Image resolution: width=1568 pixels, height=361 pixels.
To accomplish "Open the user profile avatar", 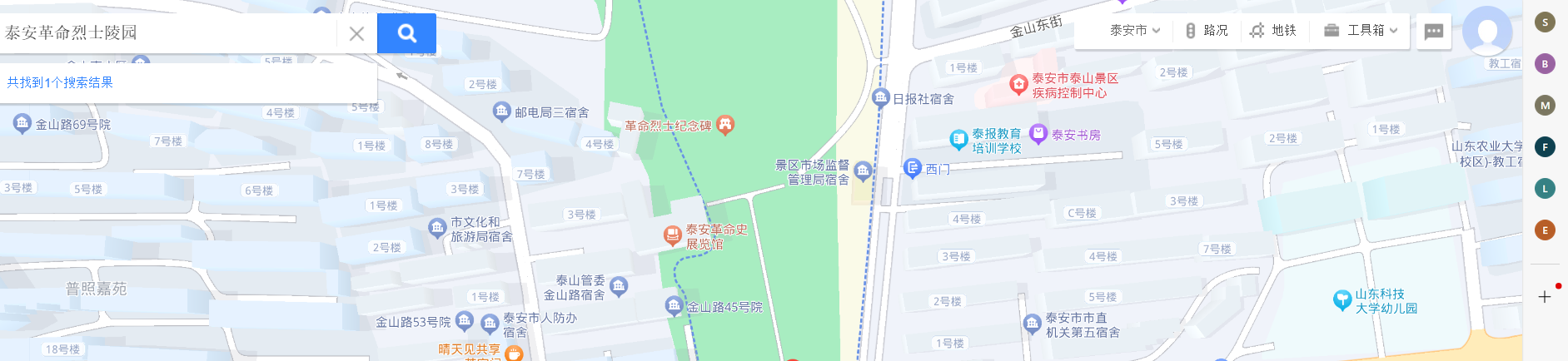I will pos(1486,31).
